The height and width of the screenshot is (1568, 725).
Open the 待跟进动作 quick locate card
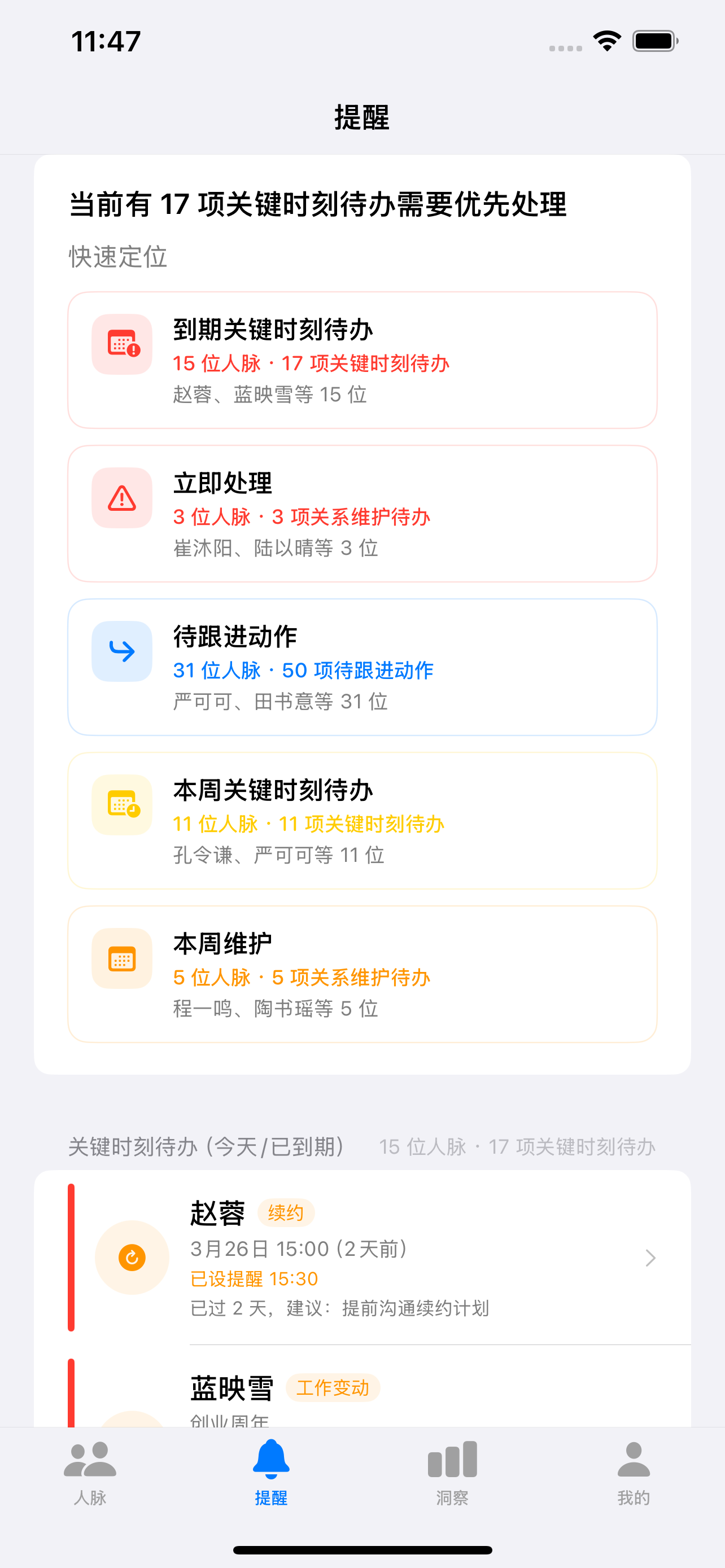tap(362, 668)
